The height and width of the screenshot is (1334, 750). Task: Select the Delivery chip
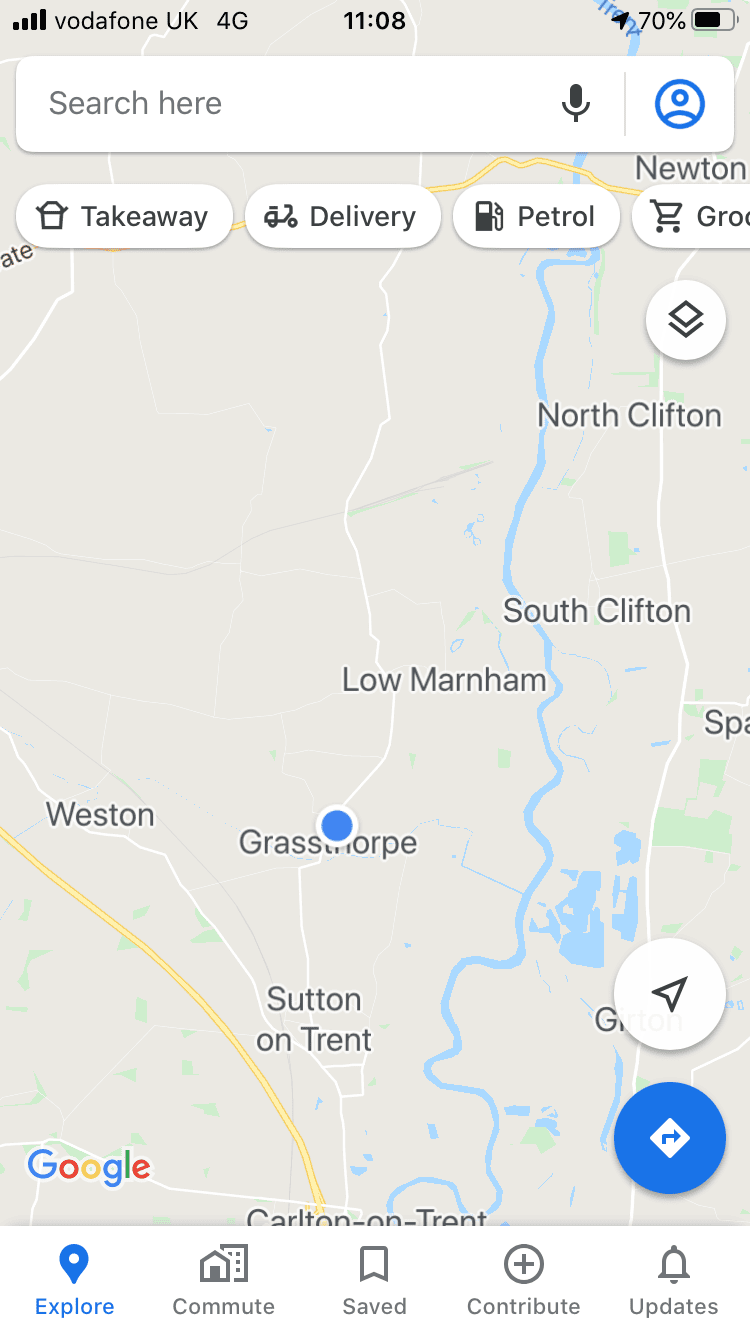342,216
